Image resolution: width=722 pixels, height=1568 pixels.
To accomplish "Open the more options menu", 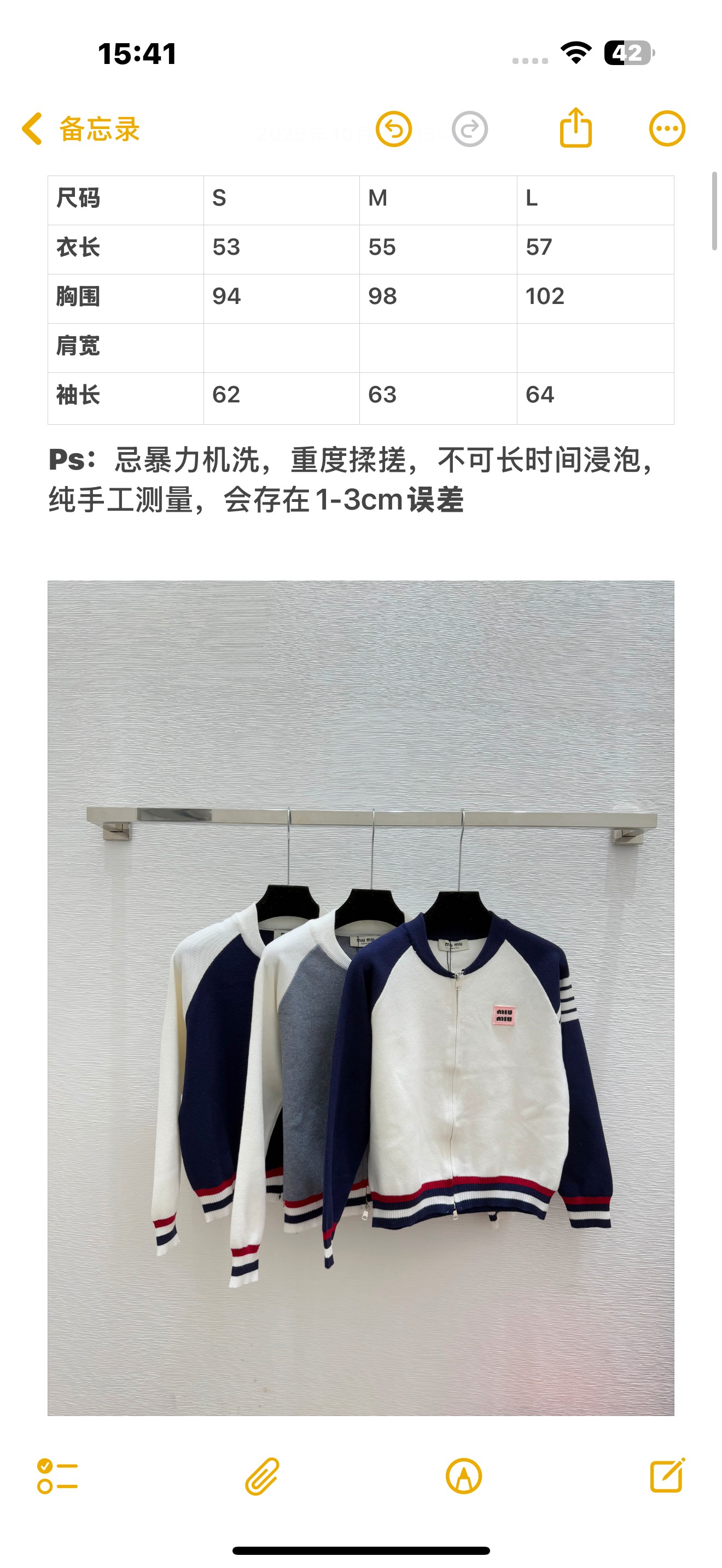I will 667,128.
